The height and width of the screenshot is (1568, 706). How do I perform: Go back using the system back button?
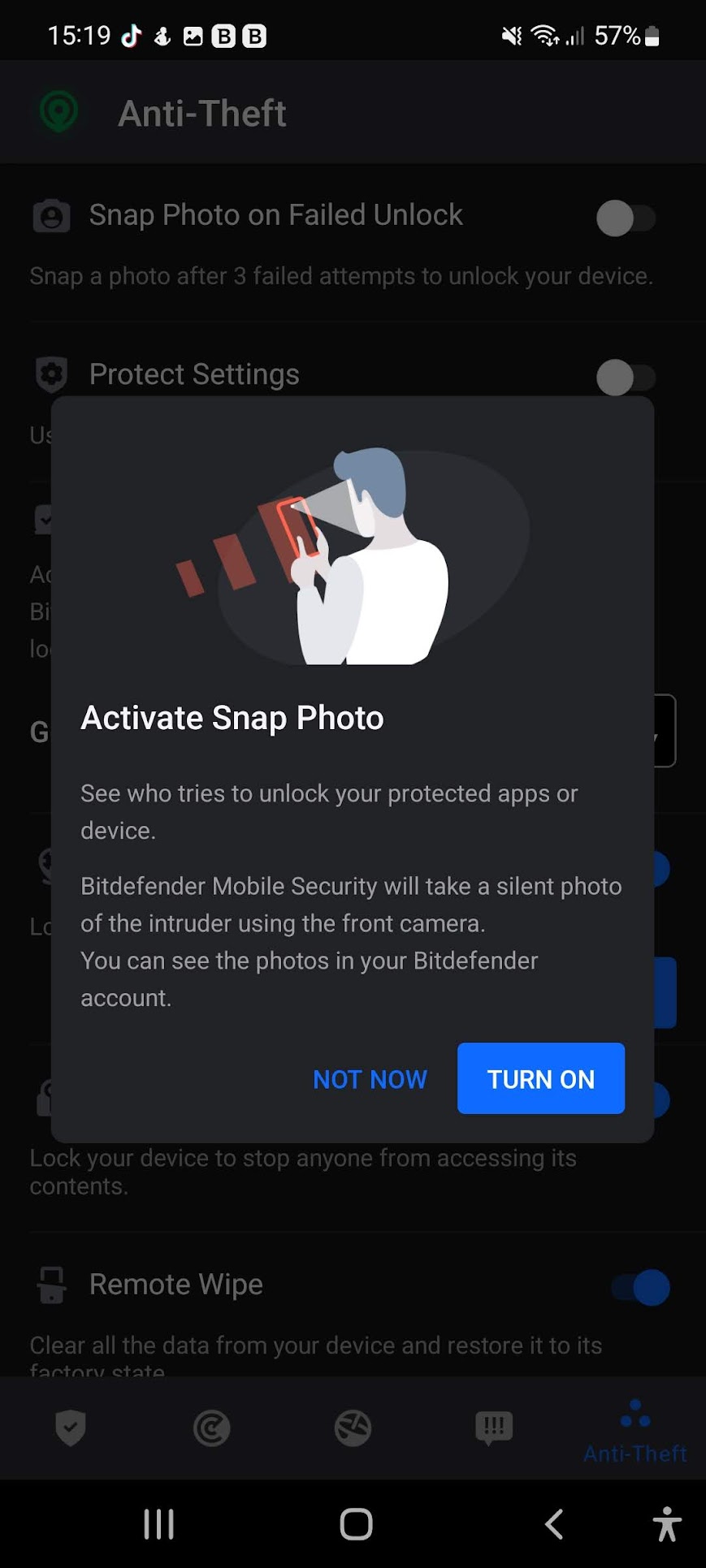coord(554,1524)
